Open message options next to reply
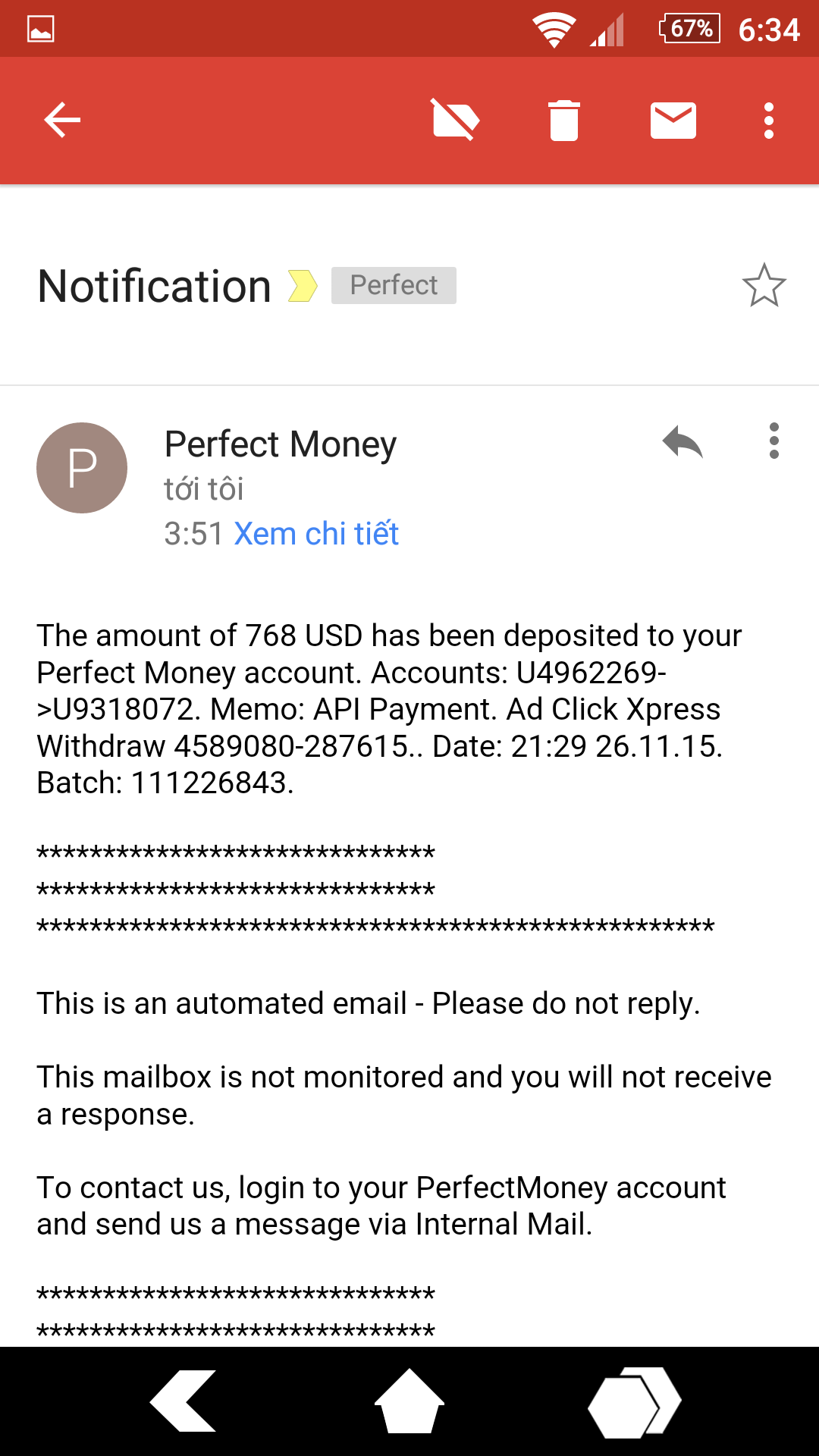819x1456 pixels. coord(773,441)
